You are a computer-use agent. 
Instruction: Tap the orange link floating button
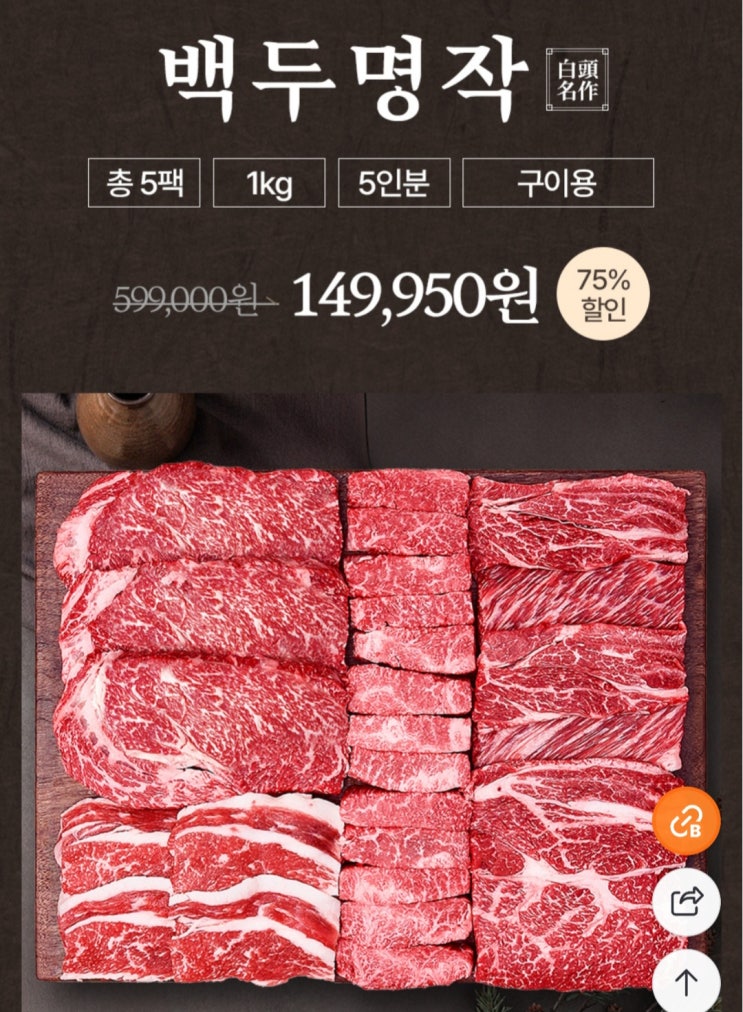pos(686,821)
